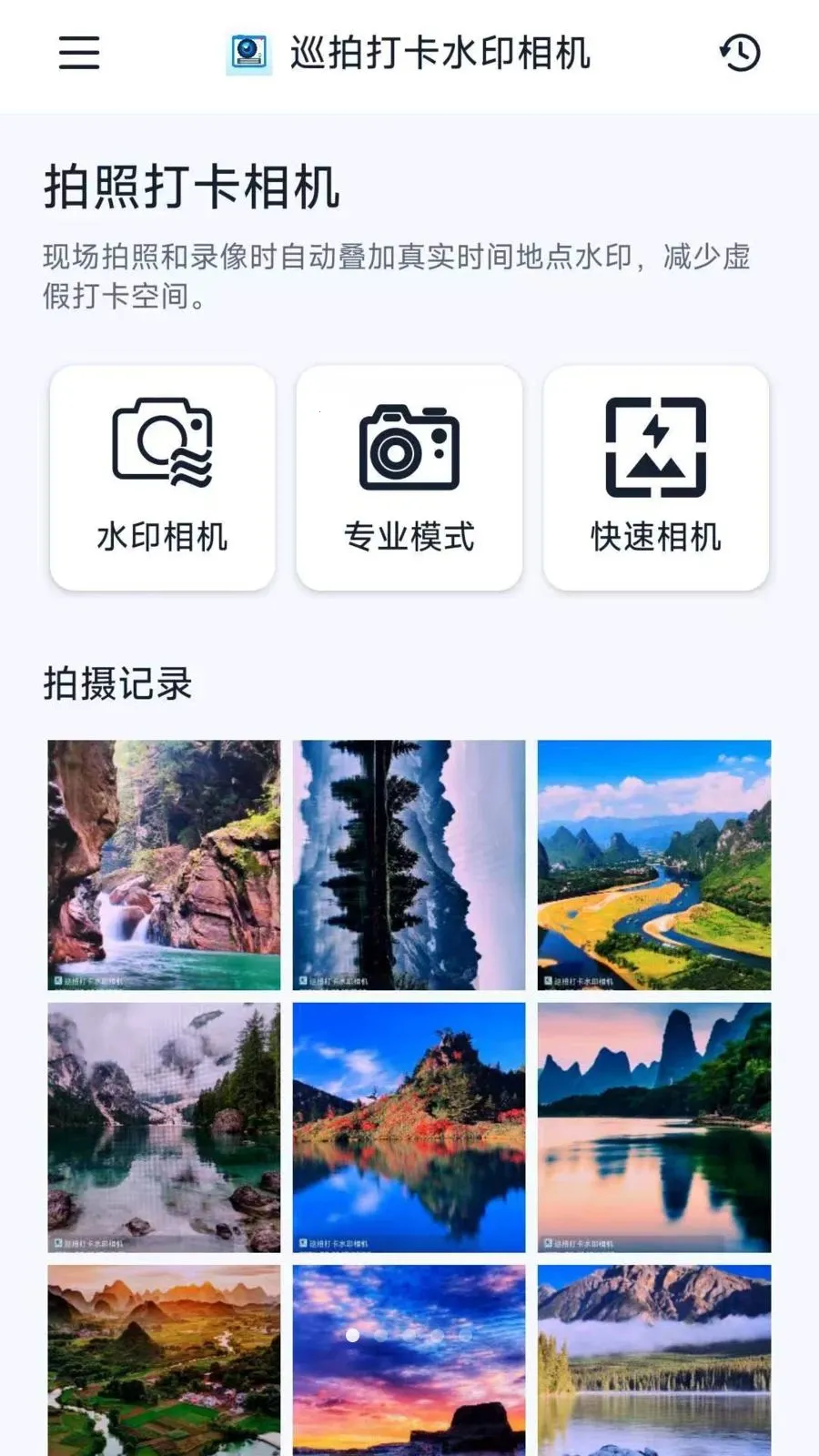Start 快速相机
This screenshot has width=819, height=1456.
pos(656,478)
